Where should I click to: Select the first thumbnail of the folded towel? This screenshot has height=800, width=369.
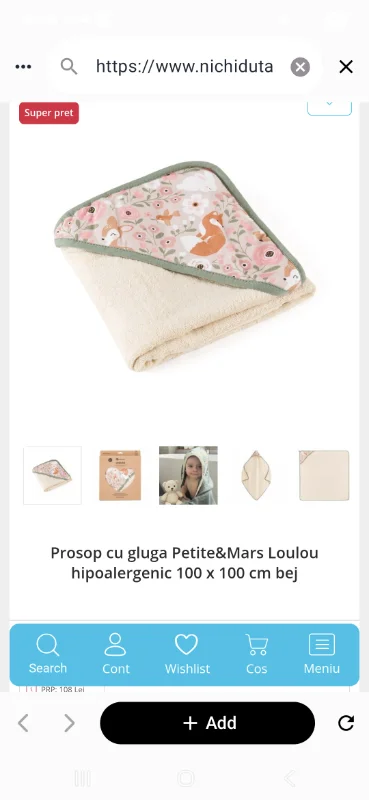pyautogui.click(x=52, y=476)
